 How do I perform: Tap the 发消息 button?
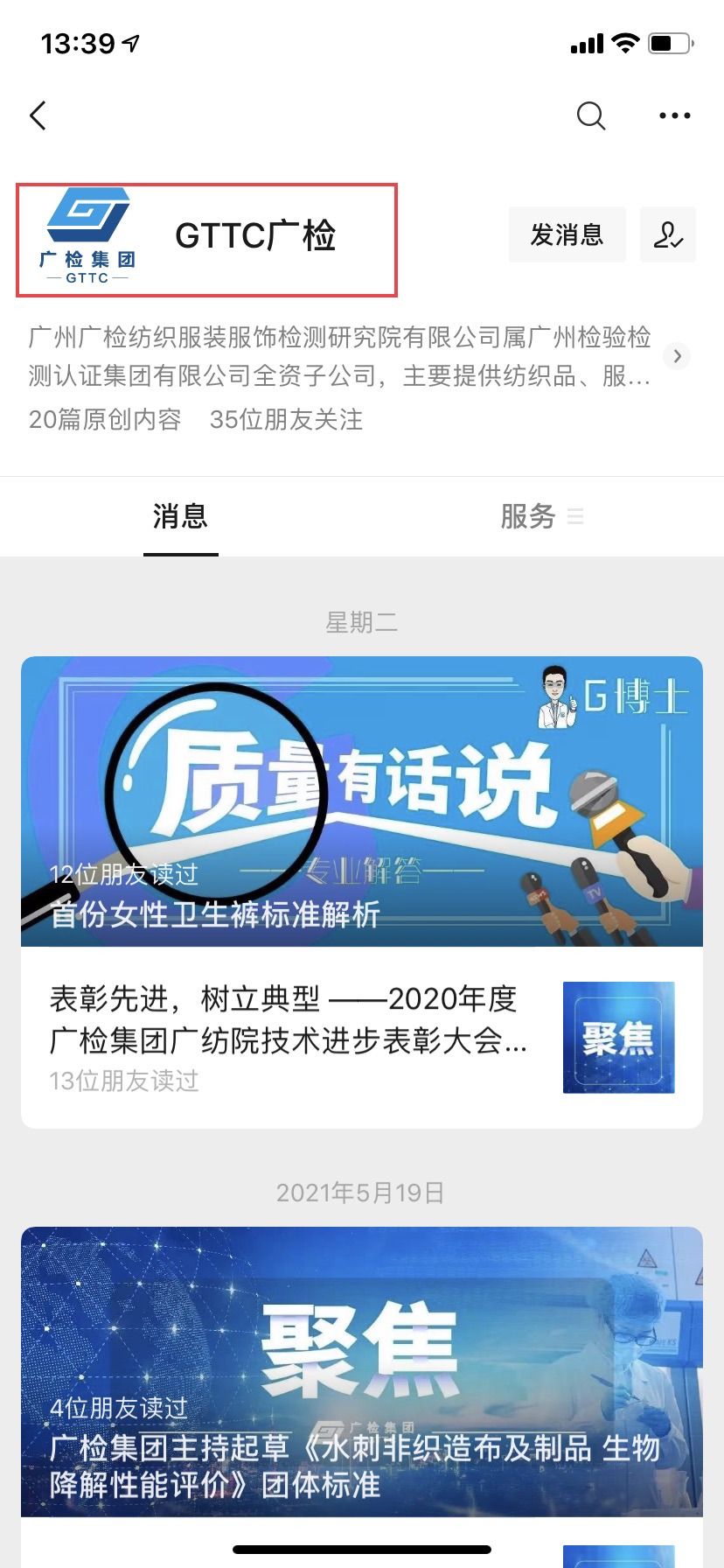[567, 234]
